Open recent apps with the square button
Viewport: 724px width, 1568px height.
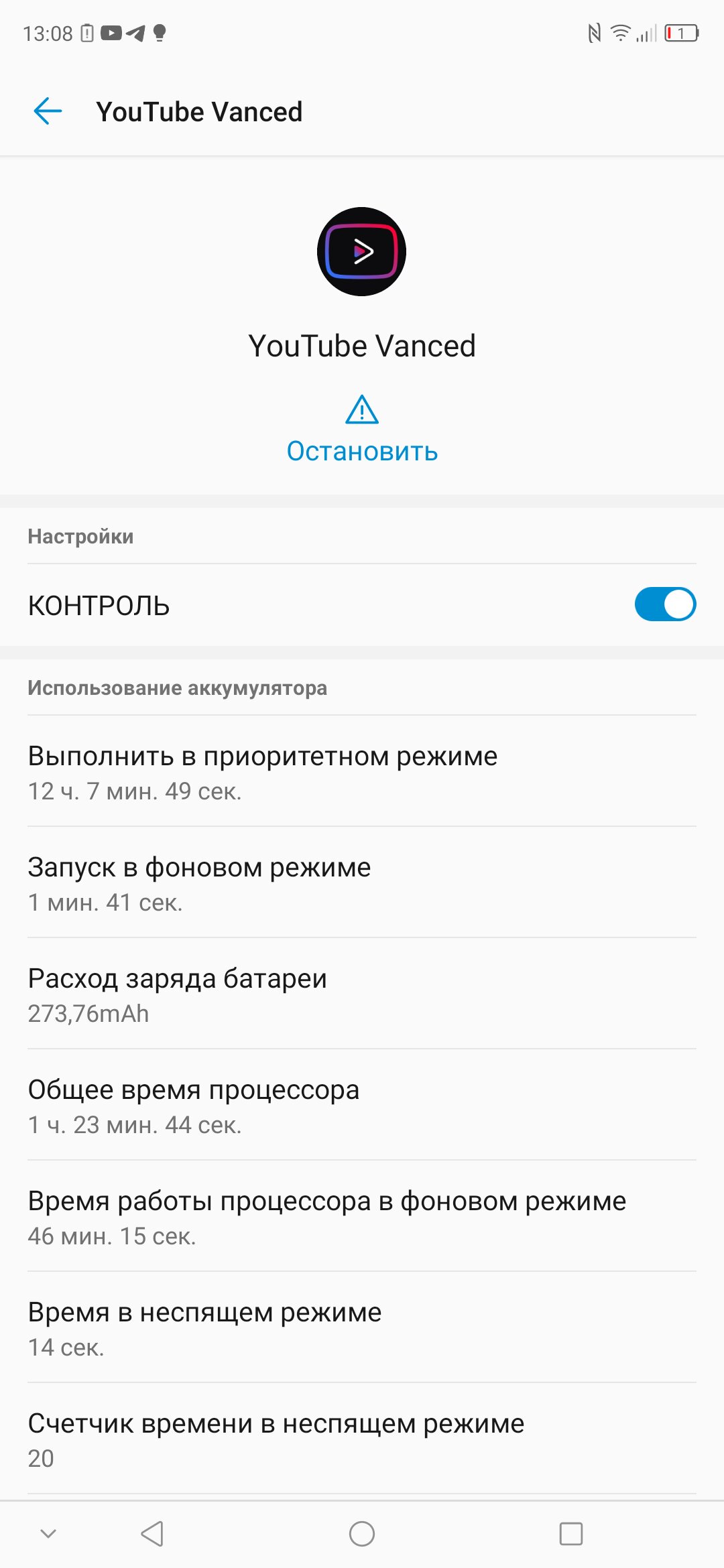pyautogui.click(x=571, y=1533)
